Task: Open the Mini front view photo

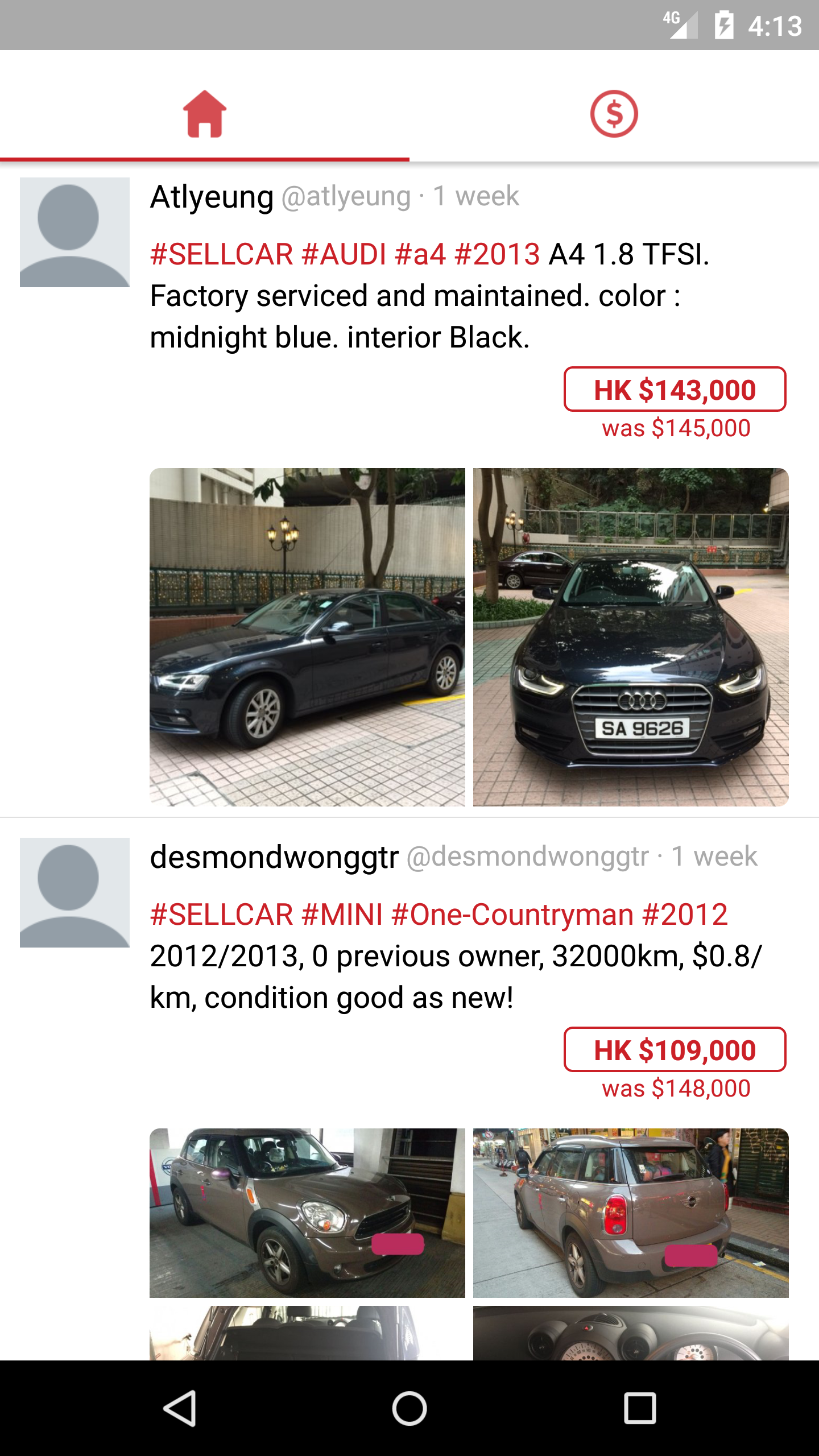Action: click(307, 1213)
